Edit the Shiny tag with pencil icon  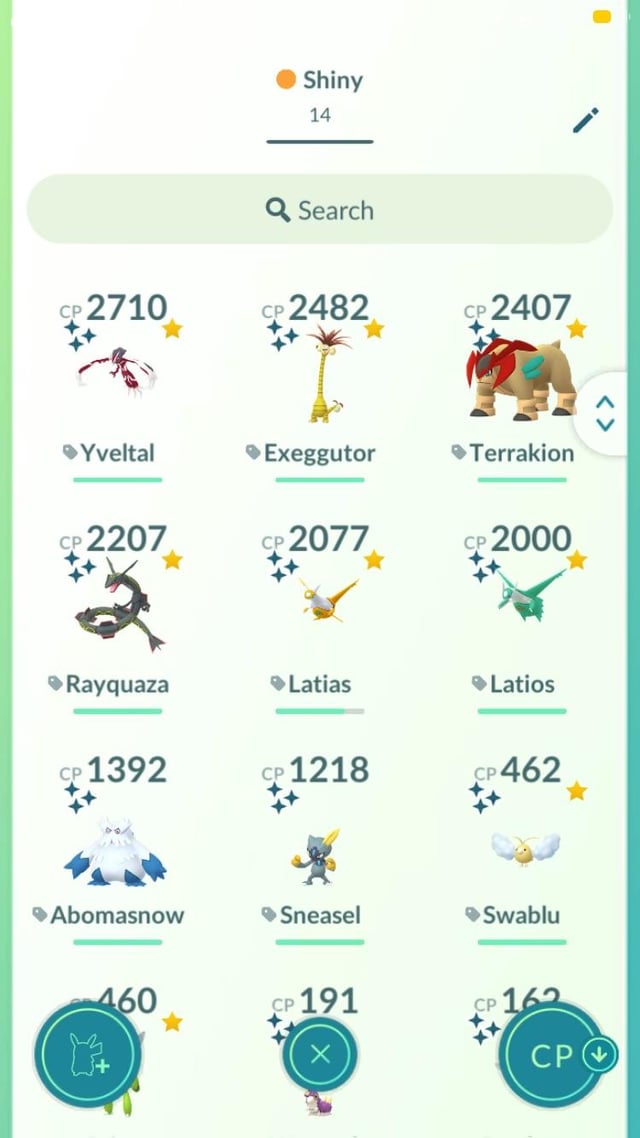pyautogui.click(x=585, y=121)
